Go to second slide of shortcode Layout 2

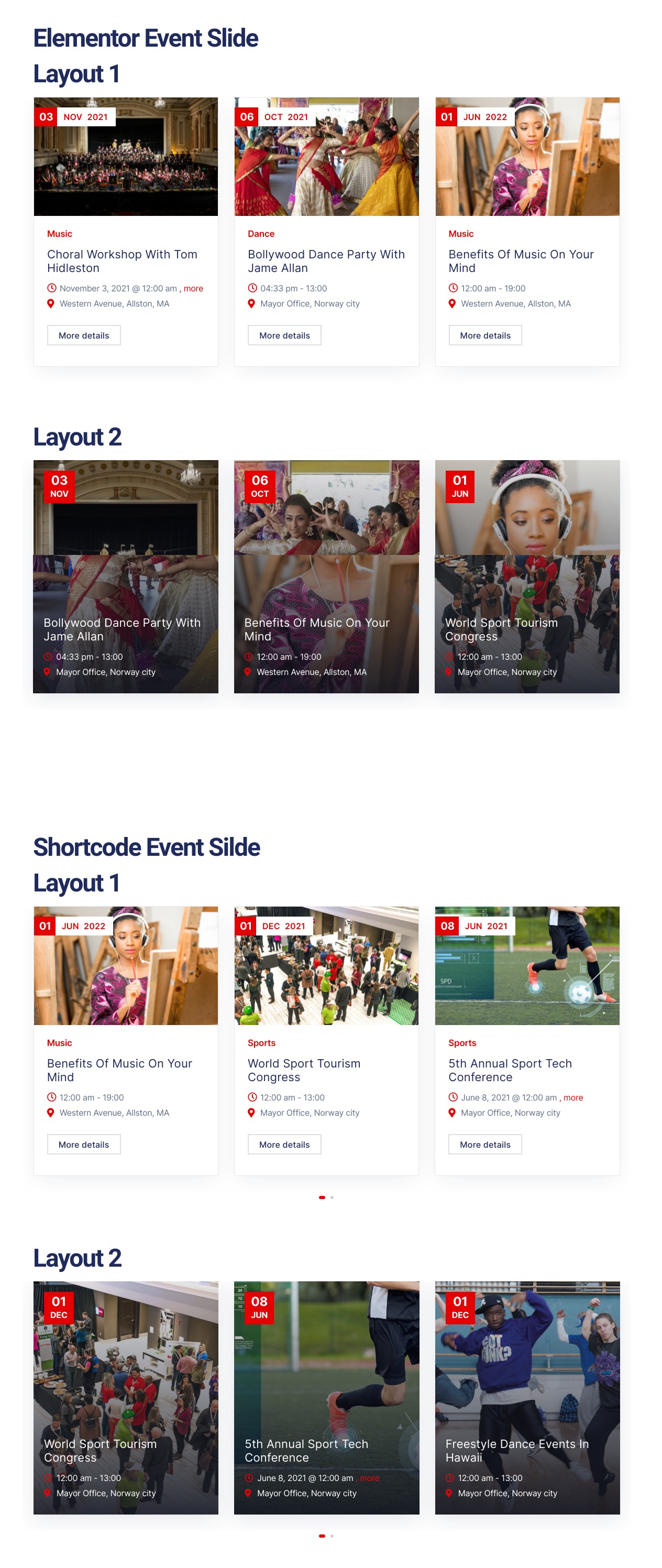coord(332,1536)
